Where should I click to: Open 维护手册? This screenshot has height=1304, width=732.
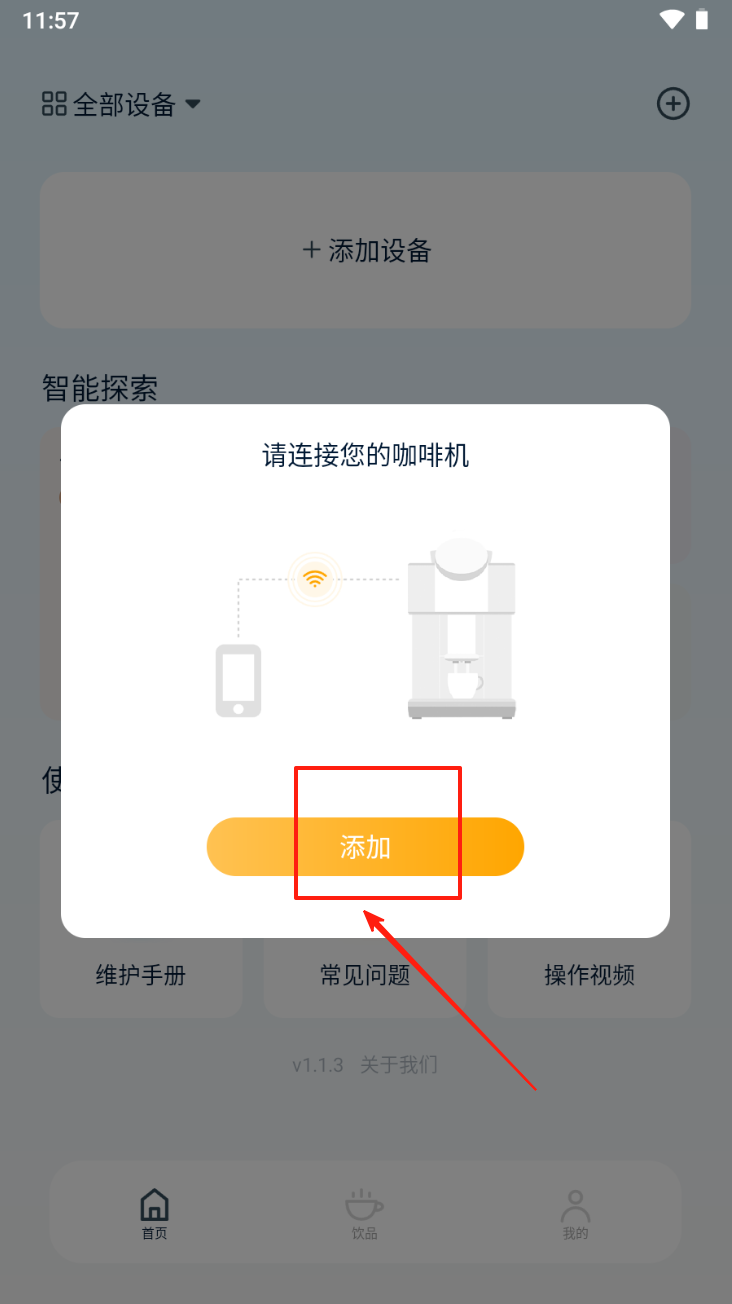click(141, 975)
